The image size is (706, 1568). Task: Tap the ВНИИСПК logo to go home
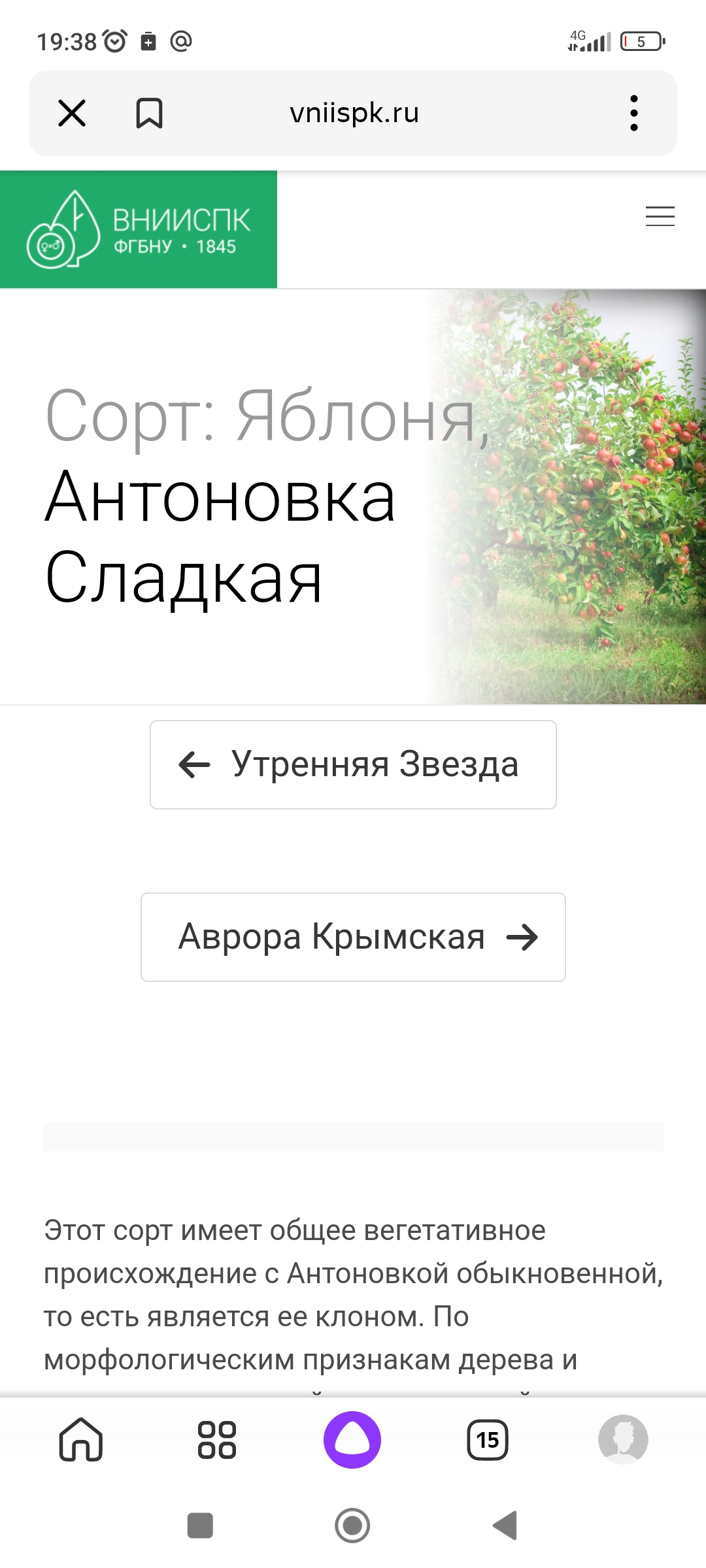point(139,229)
